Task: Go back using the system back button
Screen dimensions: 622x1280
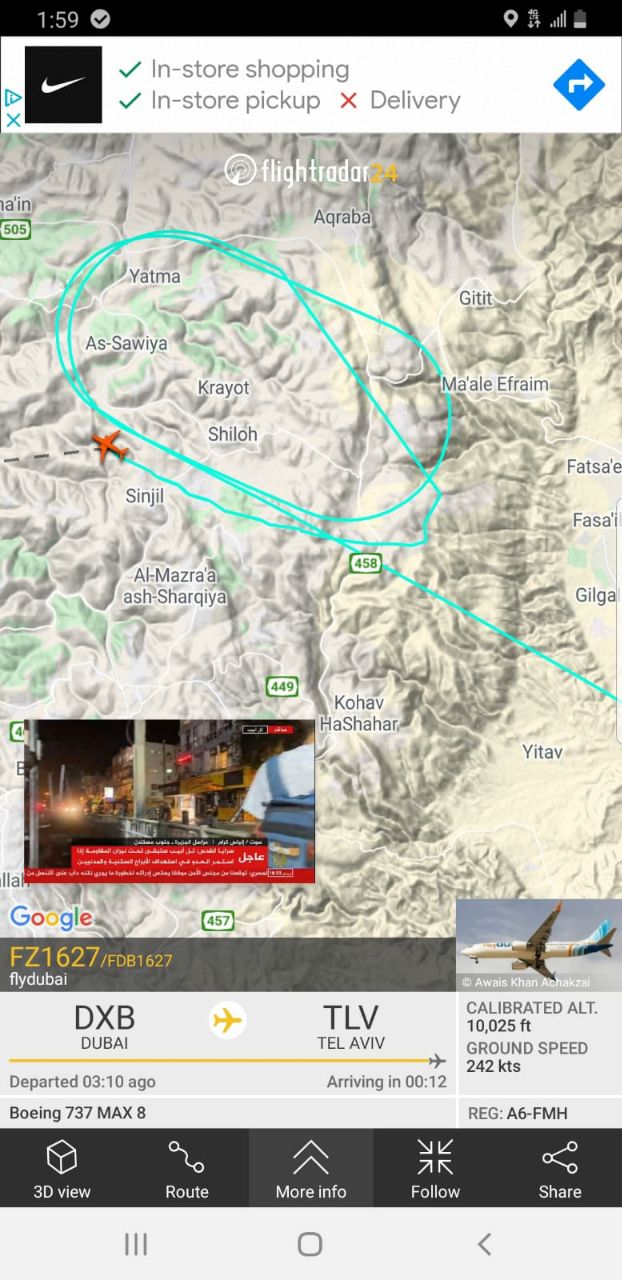Action: [484, 1243]
